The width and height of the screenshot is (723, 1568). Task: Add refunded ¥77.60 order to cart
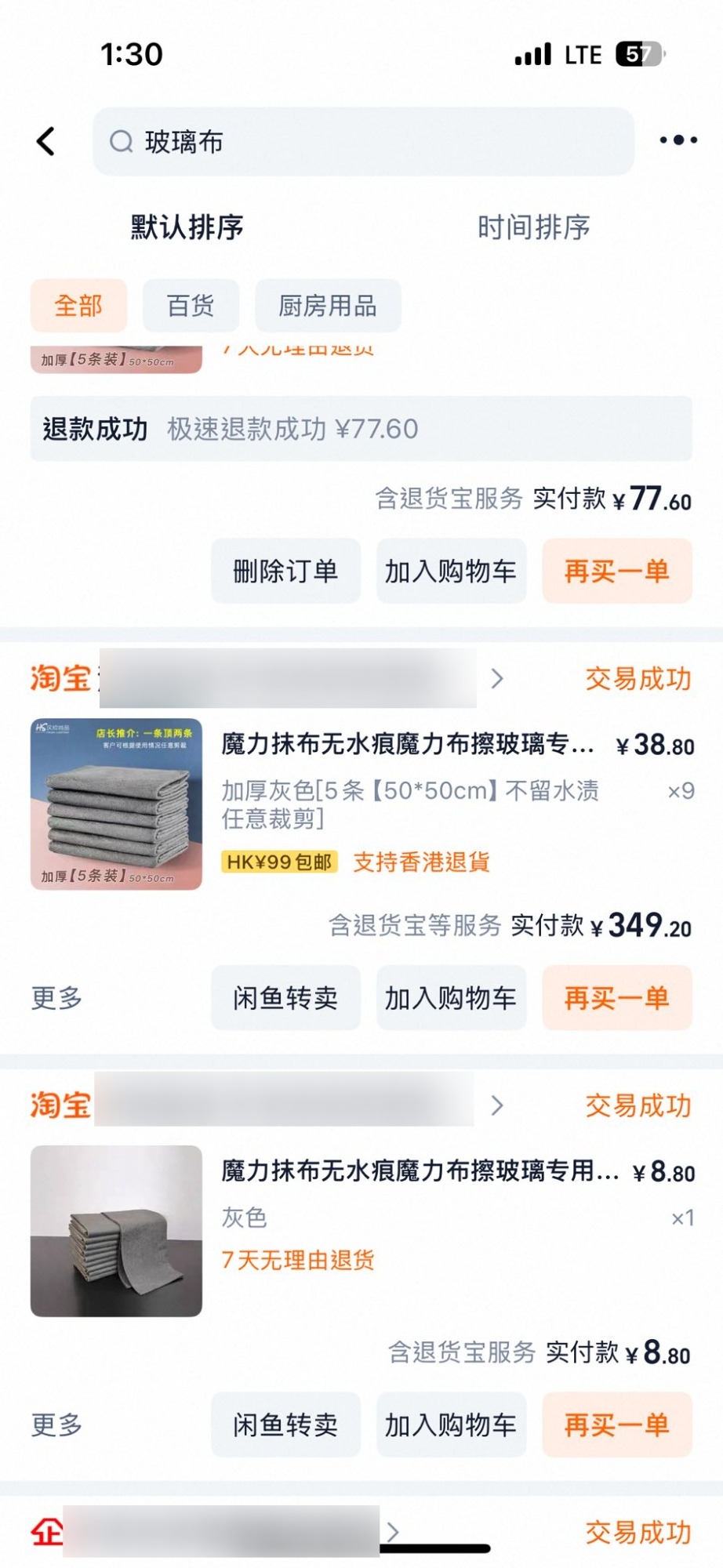pyautogui.click(x=451, y=571)
